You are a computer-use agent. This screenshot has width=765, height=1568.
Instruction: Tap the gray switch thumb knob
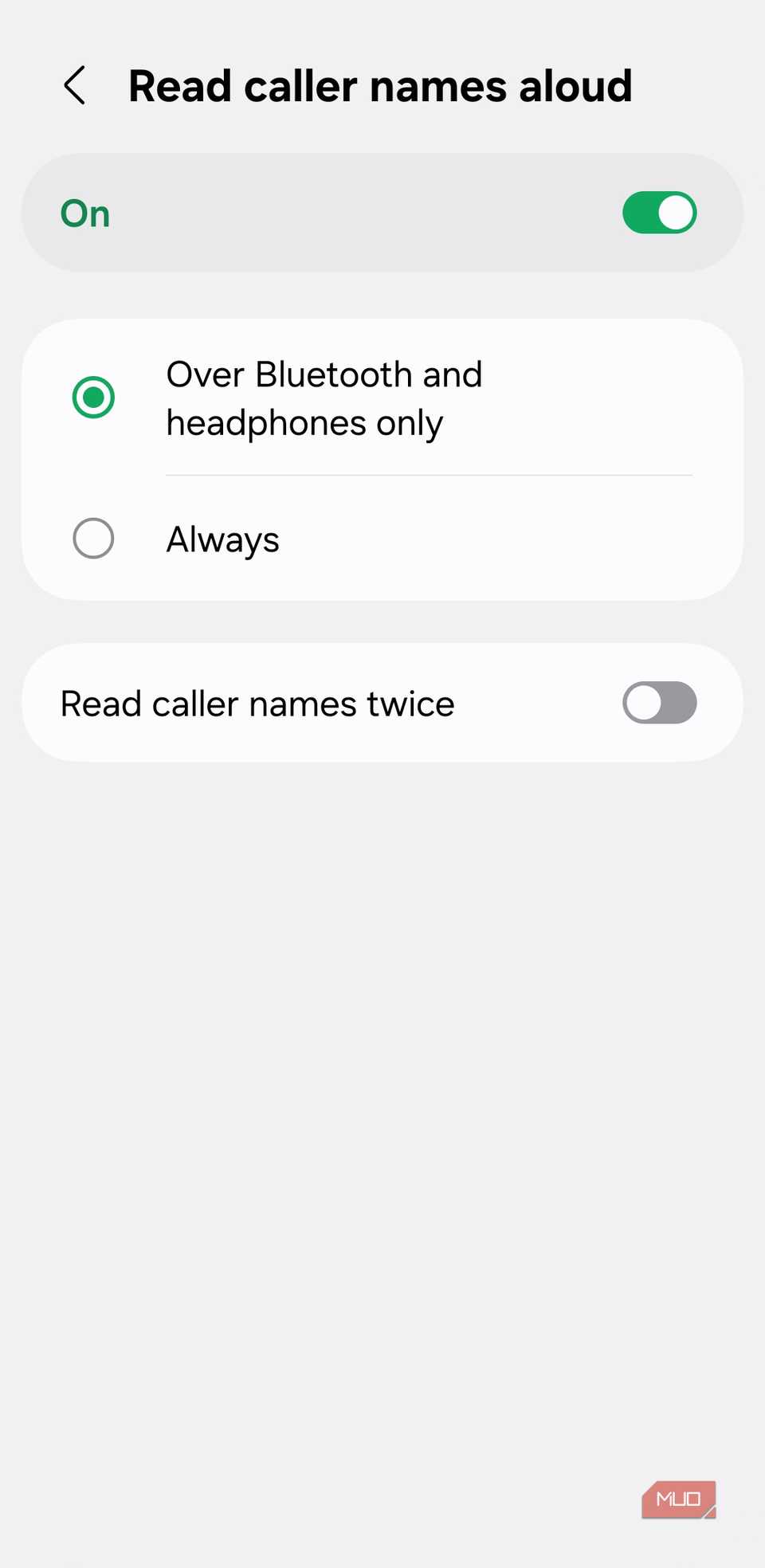click(645, 702)
